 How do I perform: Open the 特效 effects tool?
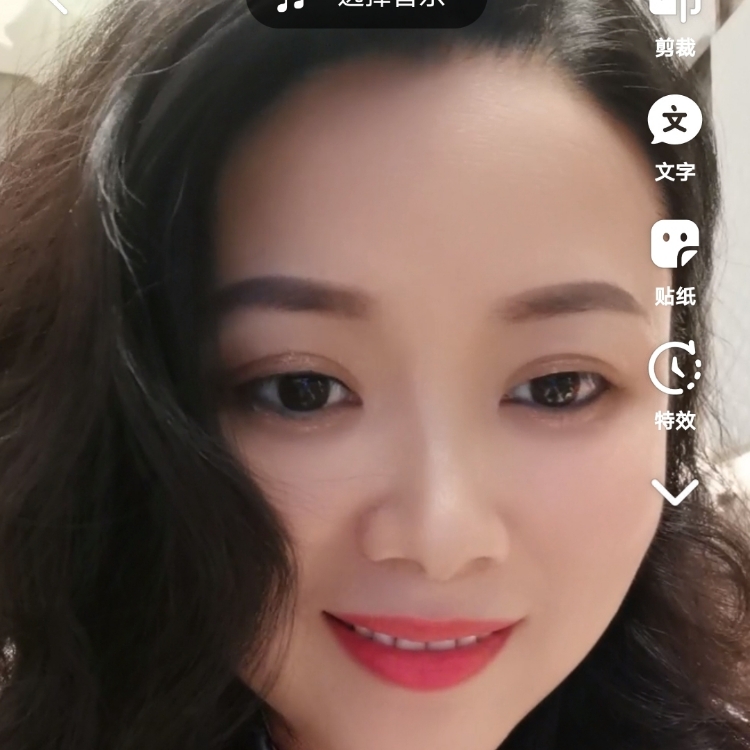(x=675, y=383)
